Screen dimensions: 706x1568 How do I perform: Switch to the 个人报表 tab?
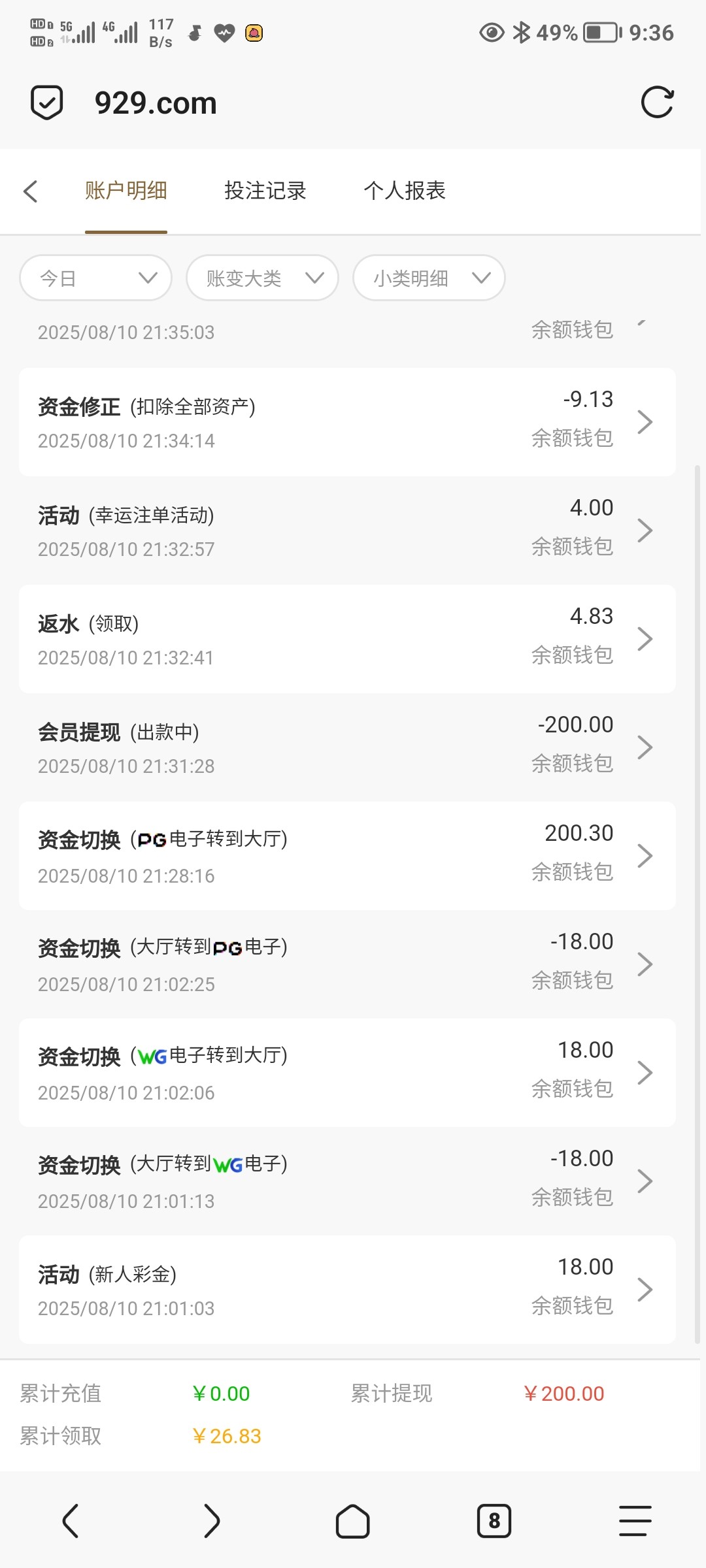404,191
